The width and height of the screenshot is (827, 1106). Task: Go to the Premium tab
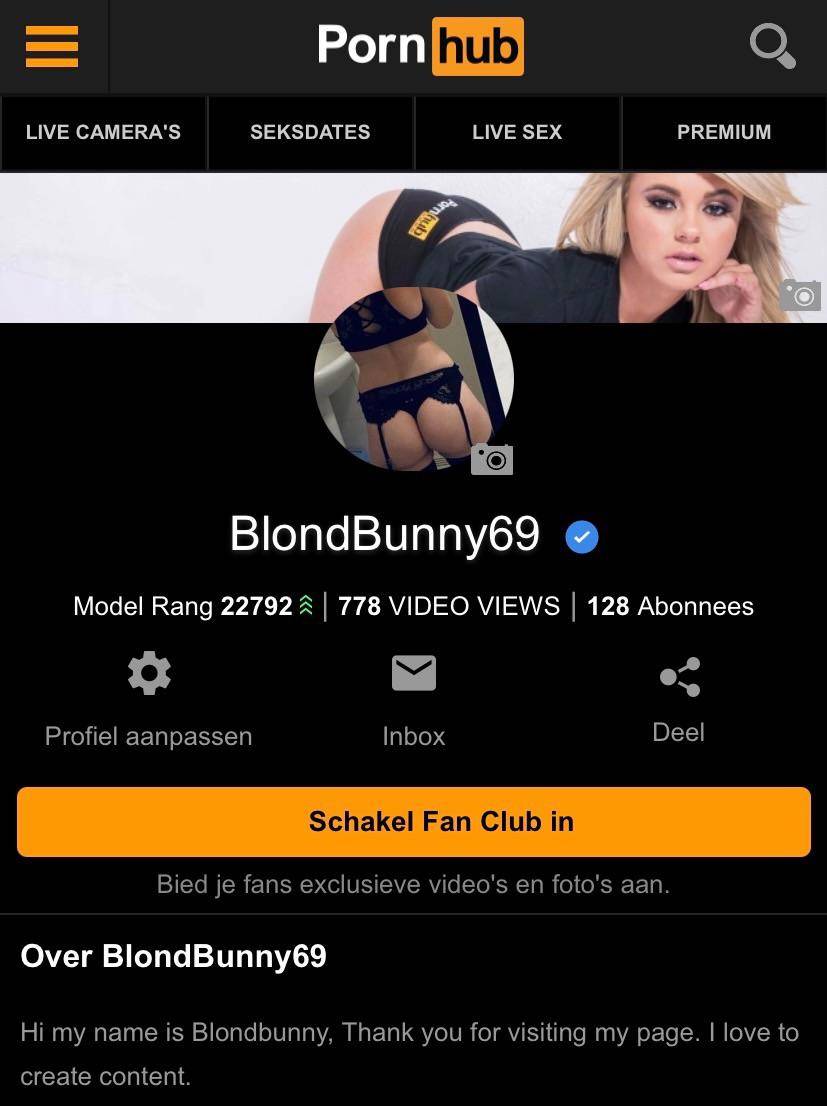724,132
